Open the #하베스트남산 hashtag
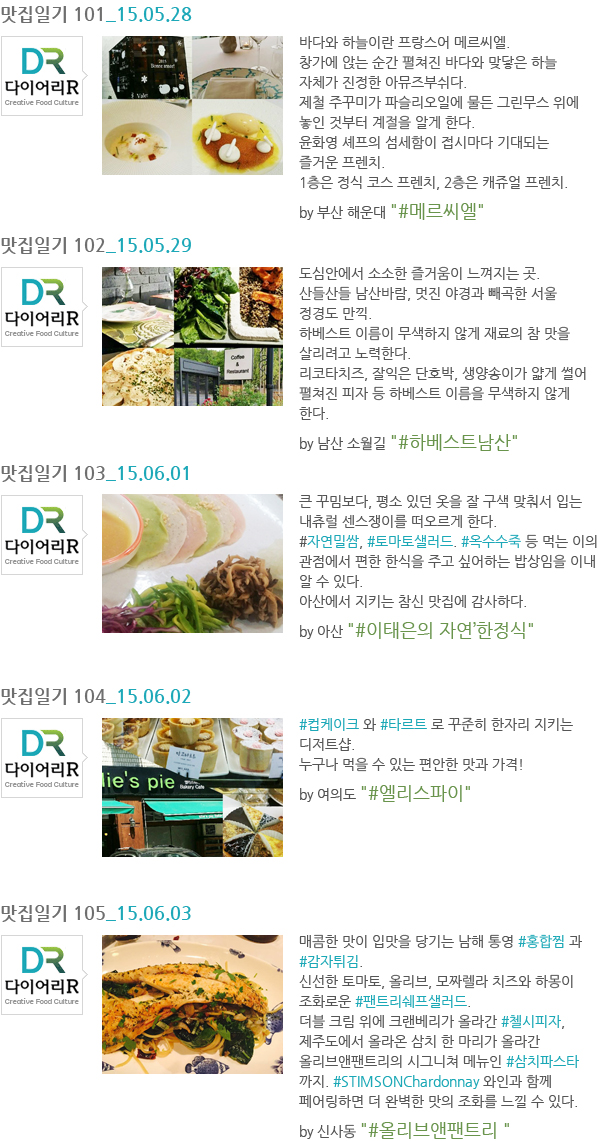This screenshot has width=600, height=1141. [459, 441]
